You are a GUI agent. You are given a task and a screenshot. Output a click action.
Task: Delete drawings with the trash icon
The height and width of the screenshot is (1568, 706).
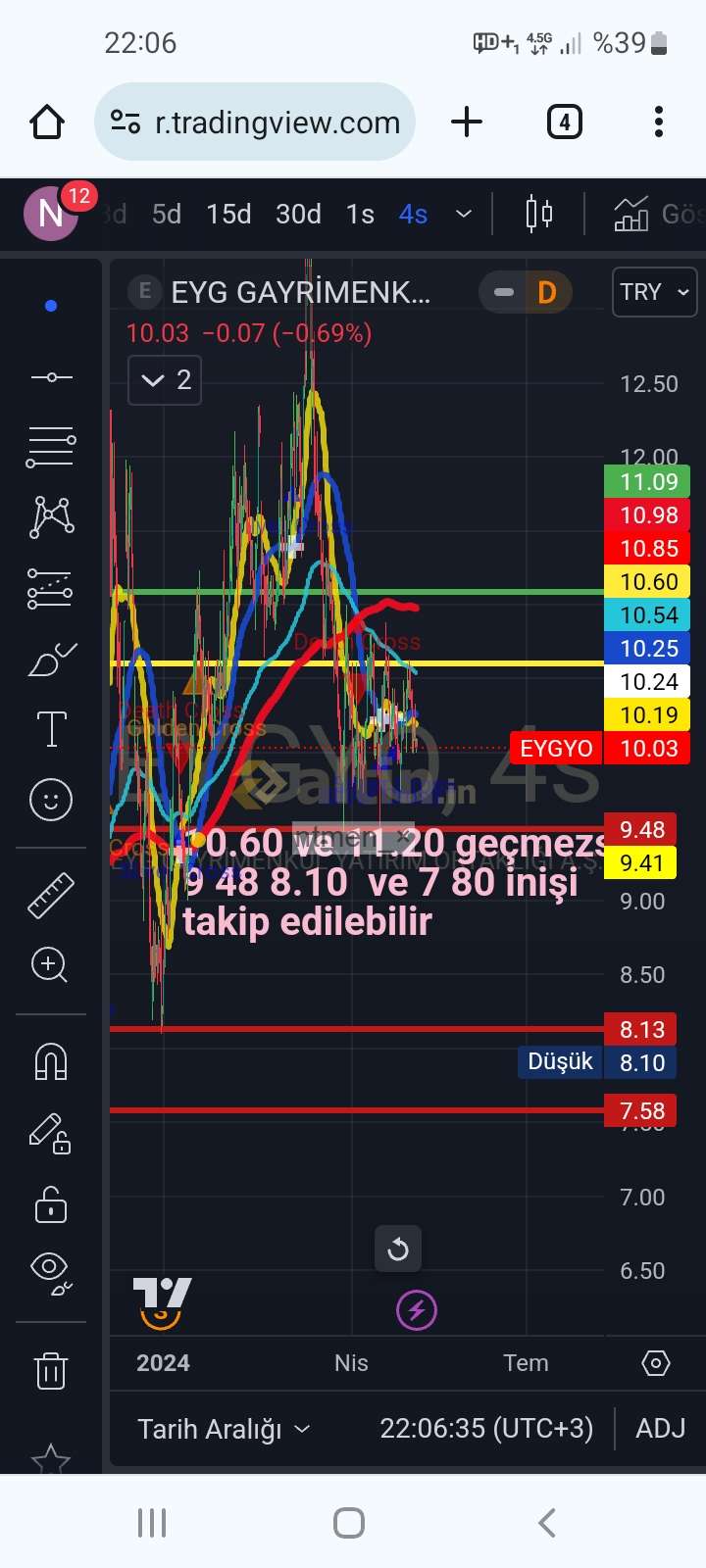coord(51,1370)
